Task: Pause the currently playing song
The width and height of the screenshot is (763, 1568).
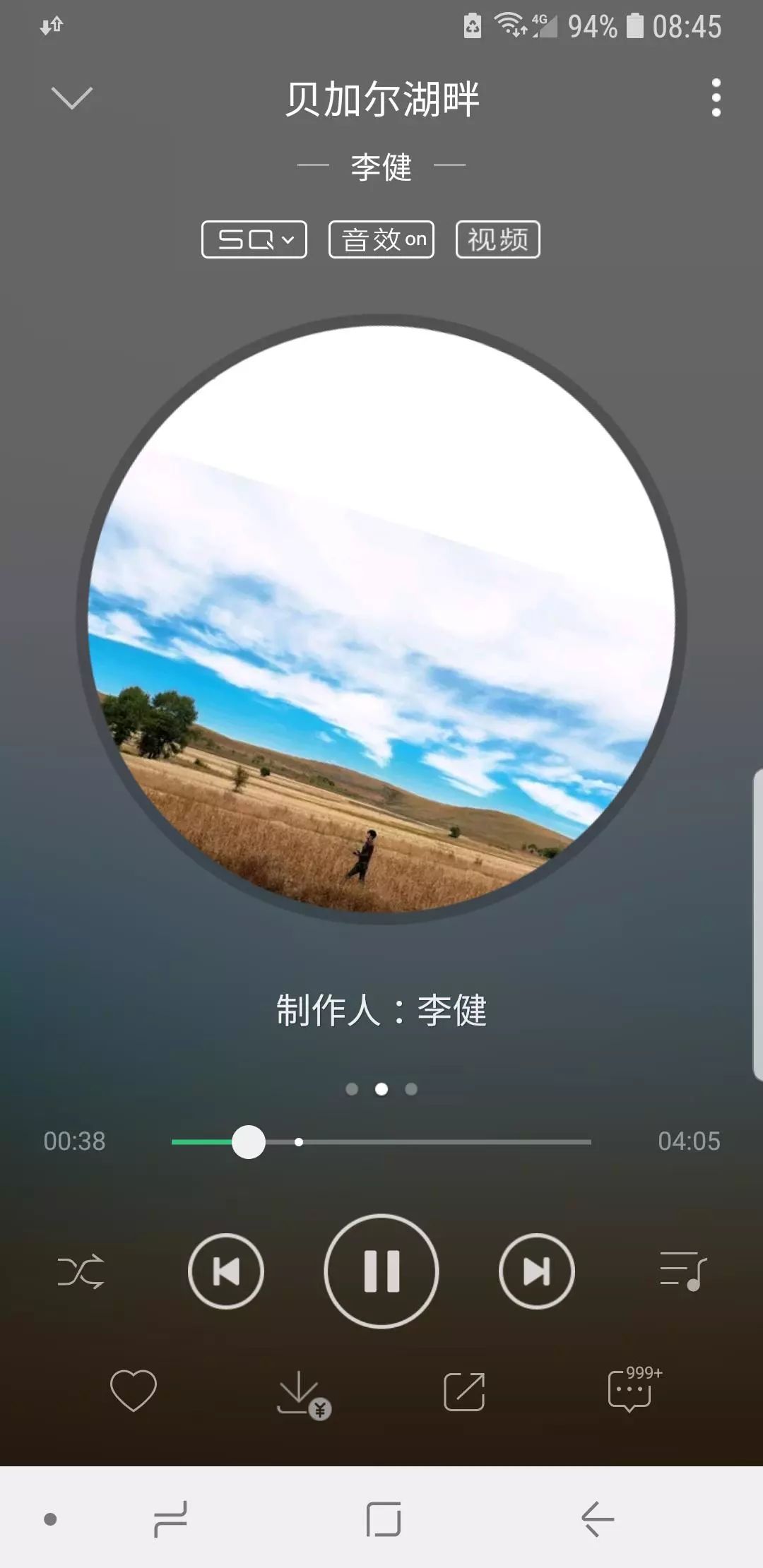Action: [x=381, y=1270]
